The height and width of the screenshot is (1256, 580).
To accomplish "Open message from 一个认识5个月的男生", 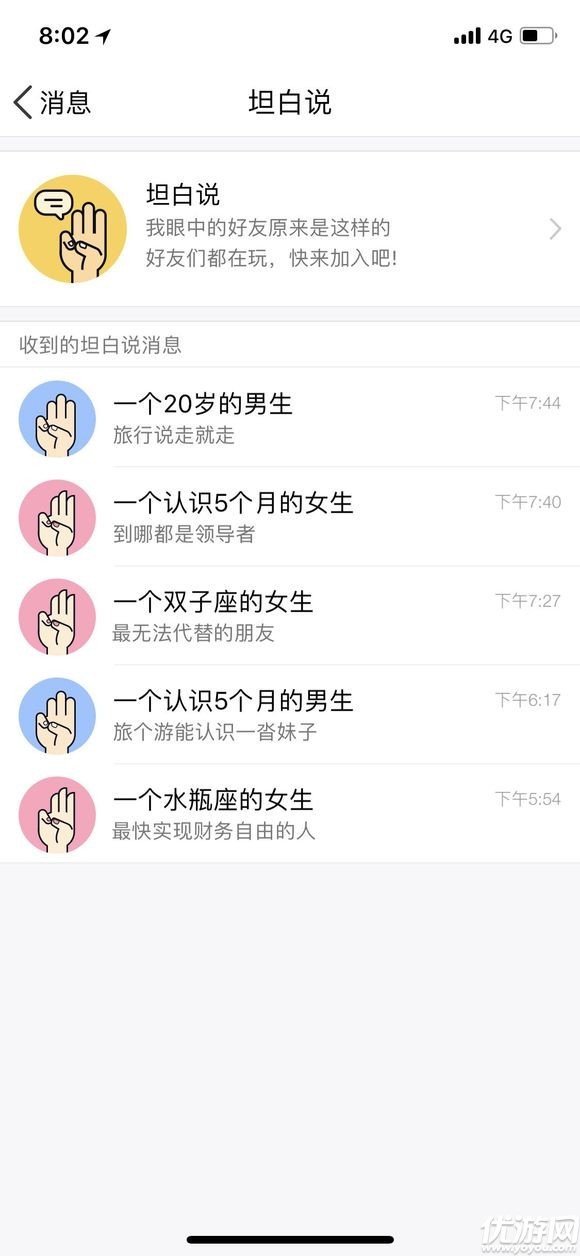I will pos(290,715).
